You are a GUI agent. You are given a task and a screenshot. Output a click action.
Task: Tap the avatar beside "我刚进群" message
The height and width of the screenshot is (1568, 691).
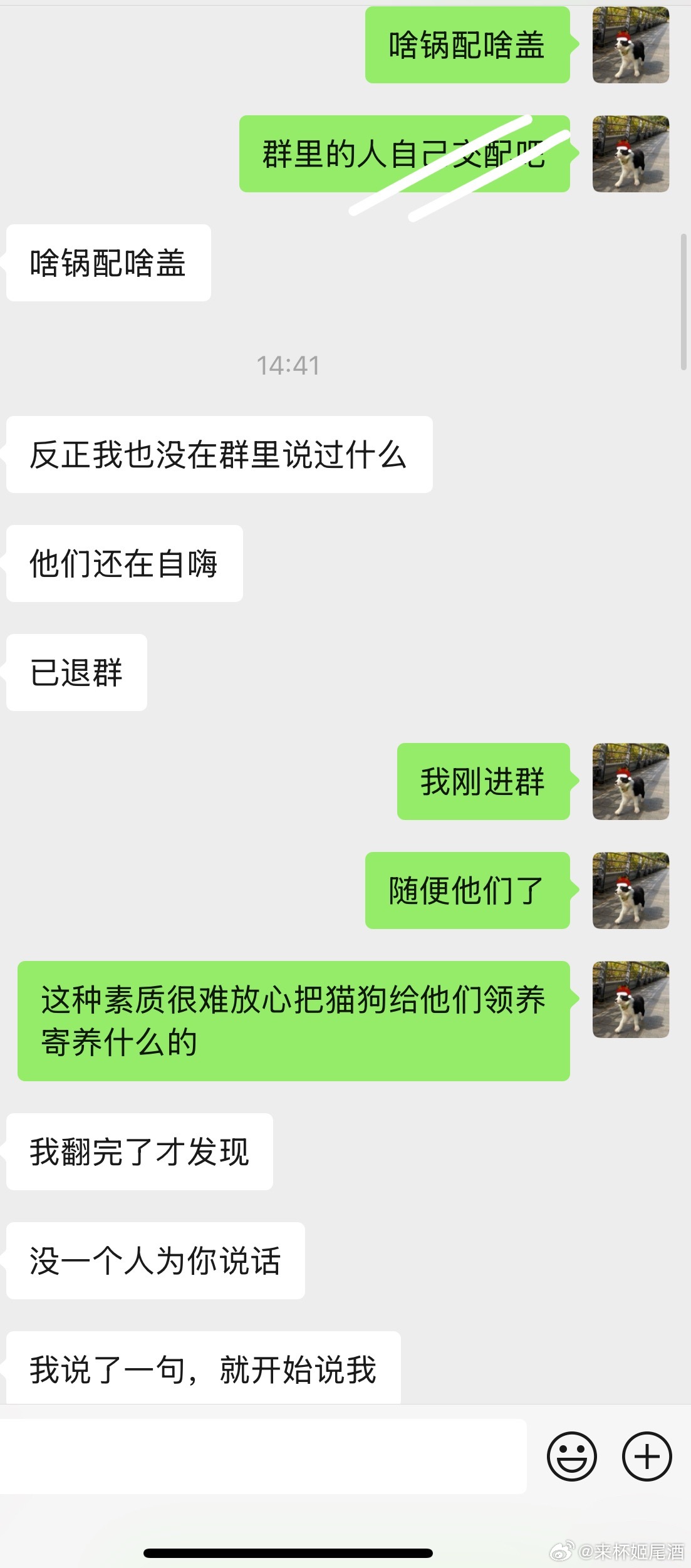631,781
